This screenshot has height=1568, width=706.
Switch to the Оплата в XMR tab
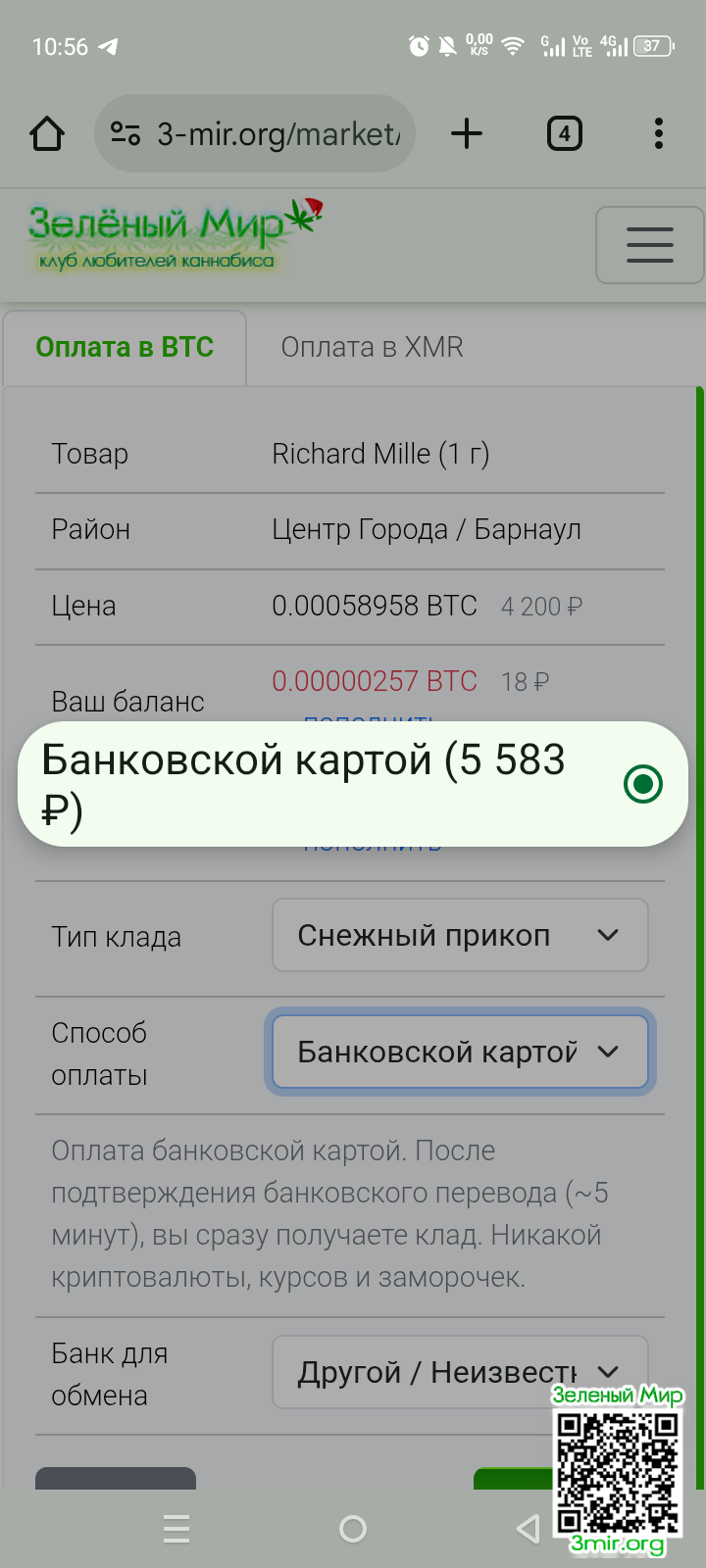372,347
